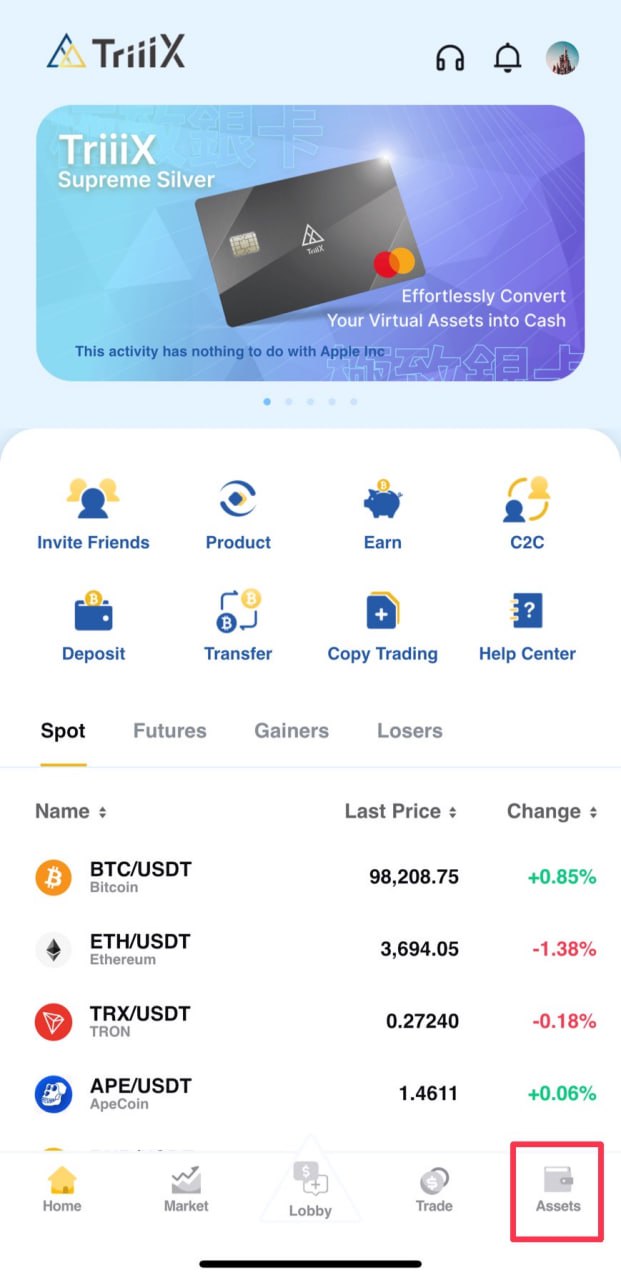Open the Lobby tab
This screenshot has width=621, height=1280.
[310, 1190]
